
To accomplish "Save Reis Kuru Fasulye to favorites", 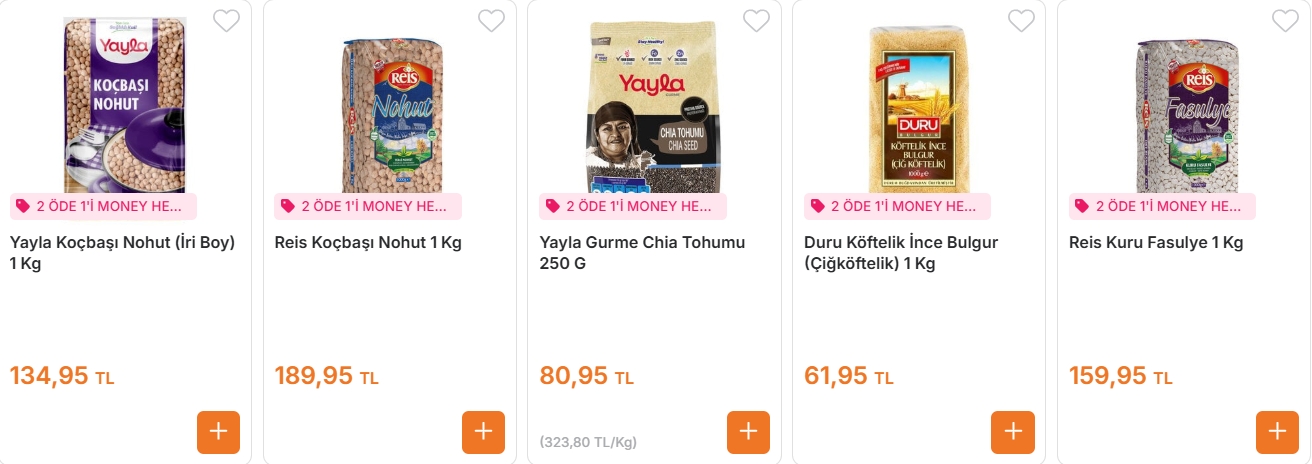I will coord(1285,20).
